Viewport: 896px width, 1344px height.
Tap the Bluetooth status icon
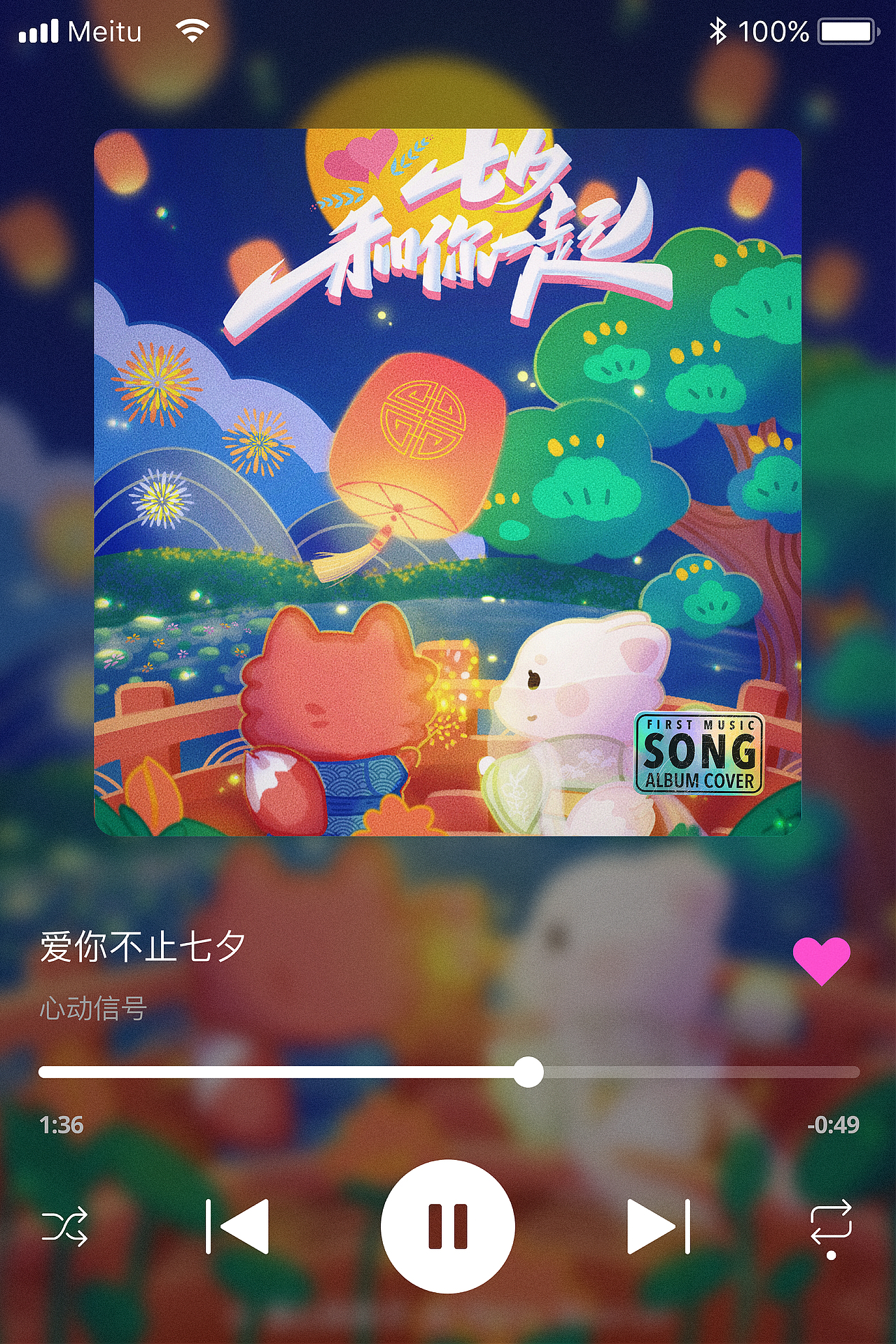pos(720,29)
